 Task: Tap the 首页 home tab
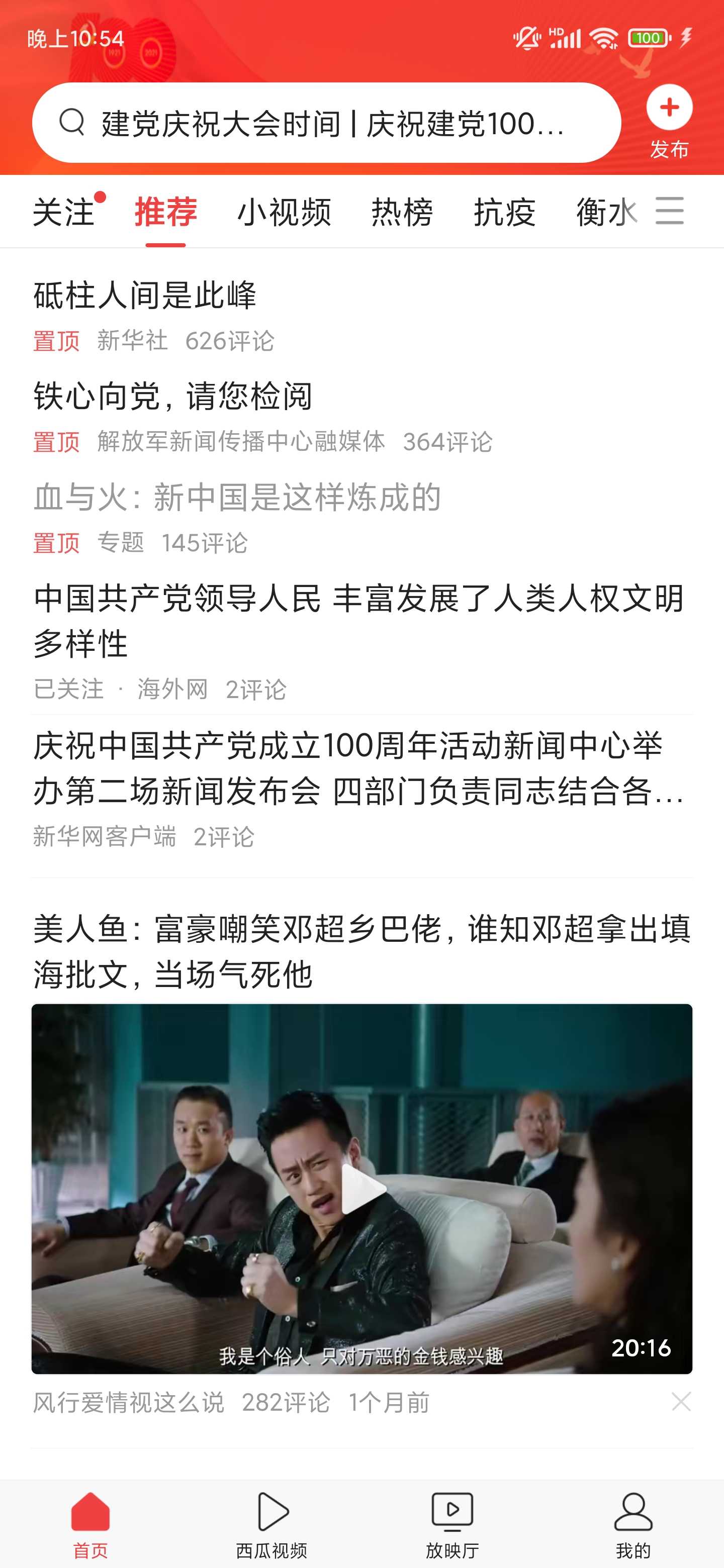(90, 1524)
